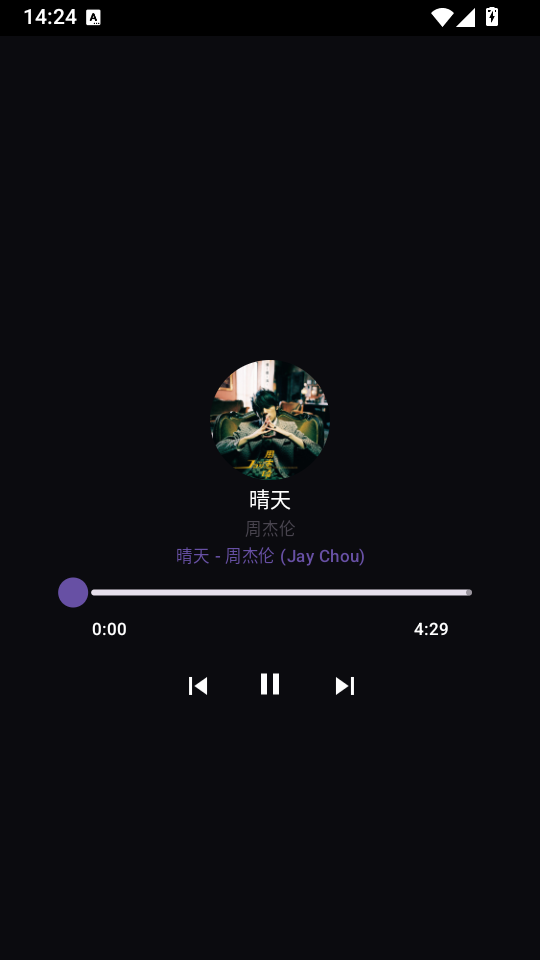Pause the song 晴天

point(269,684)
